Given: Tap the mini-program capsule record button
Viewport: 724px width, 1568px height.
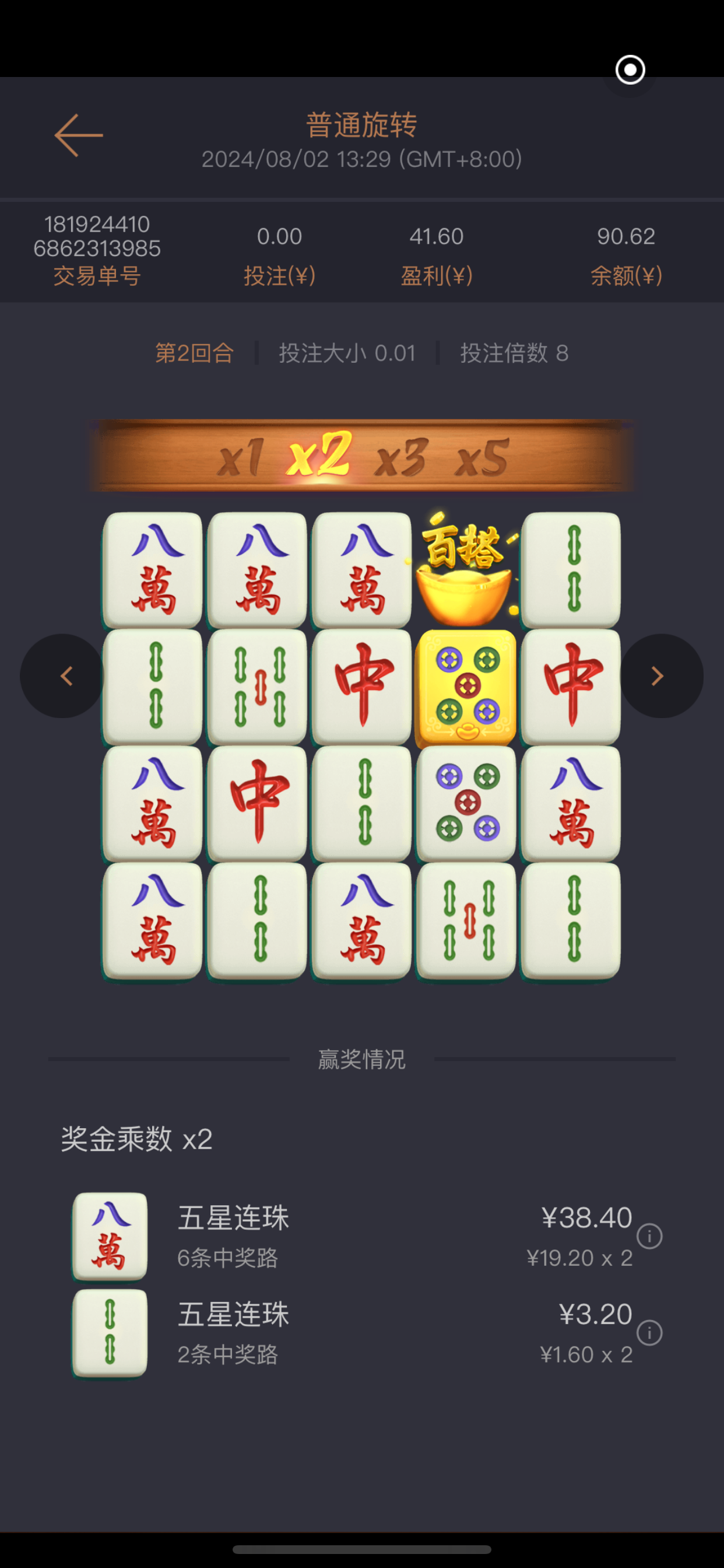Looking at the screenshot, I should [x=630, y=70].
